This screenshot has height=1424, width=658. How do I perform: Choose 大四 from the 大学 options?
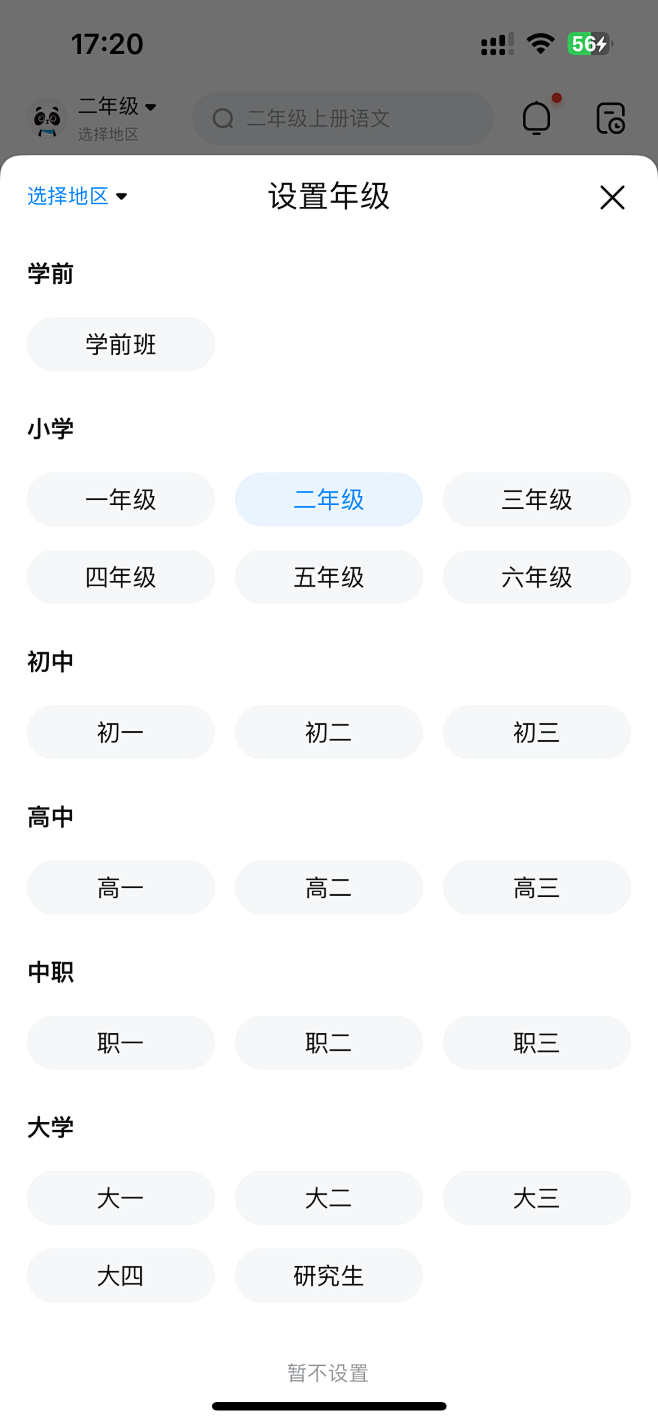click(x=121, y=1275)
